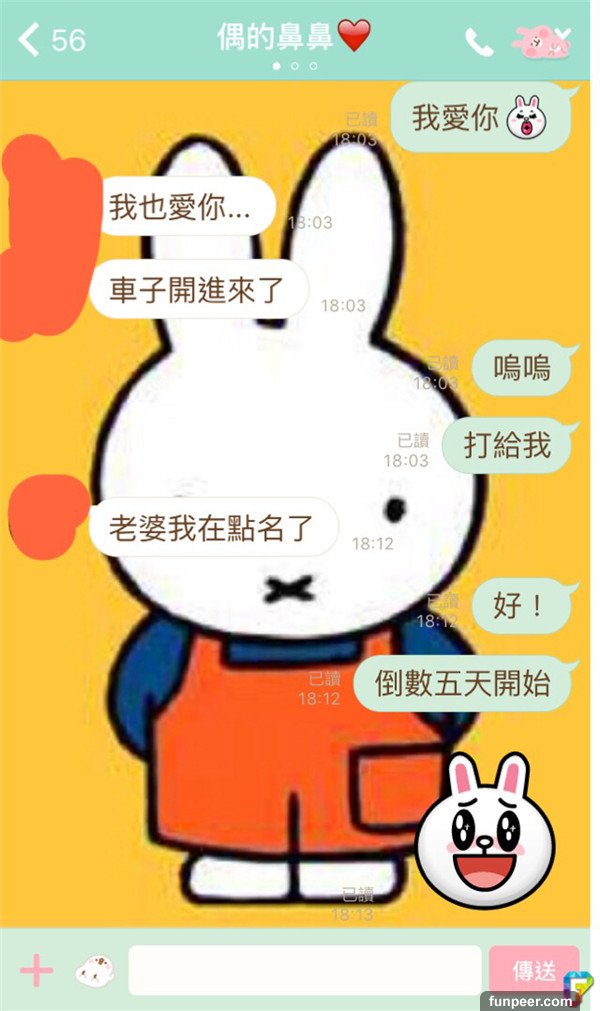Open the laughing Cony sticker message
Viewport: 600px width, 1011px height.
point(485,832)
